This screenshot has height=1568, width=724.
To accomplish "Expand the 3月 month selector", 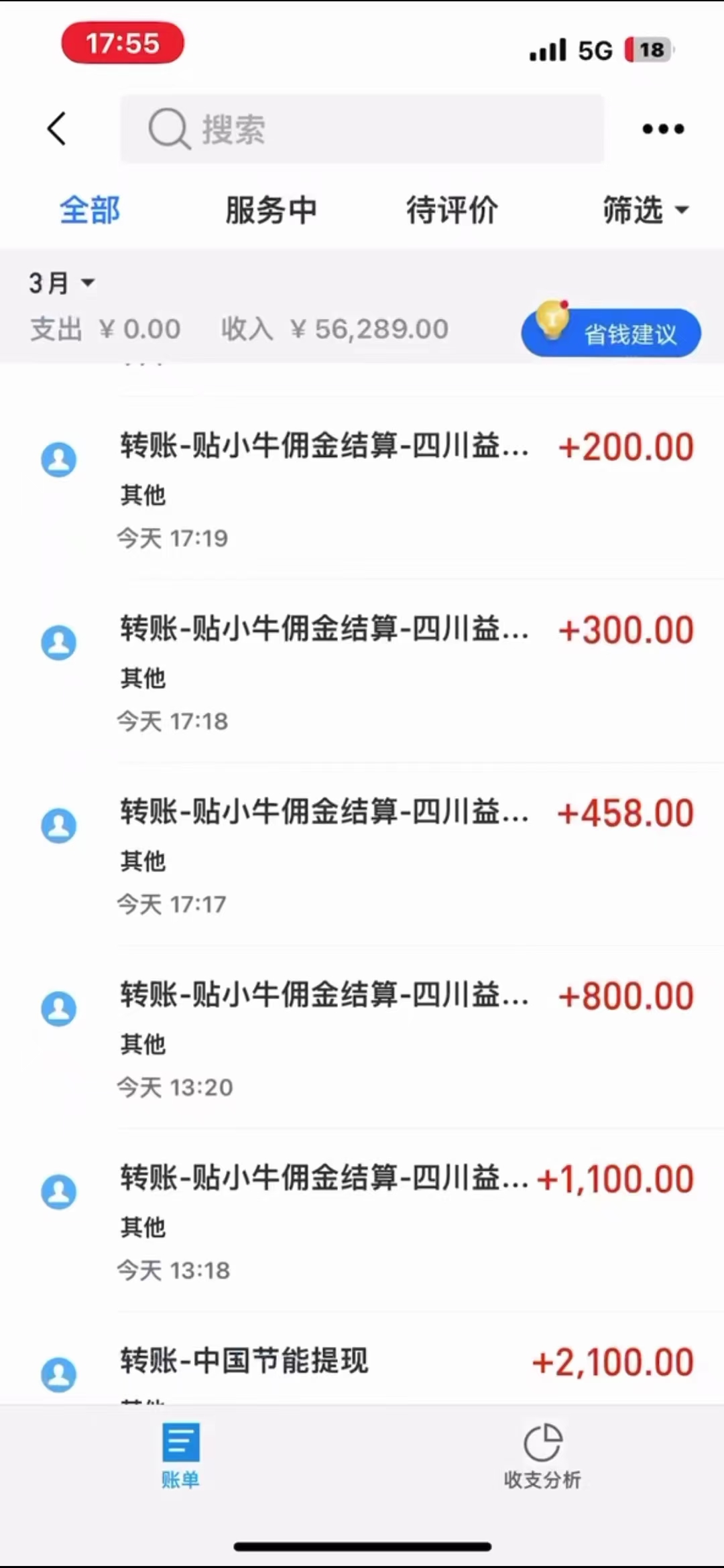I will click(x=60, y=282).
